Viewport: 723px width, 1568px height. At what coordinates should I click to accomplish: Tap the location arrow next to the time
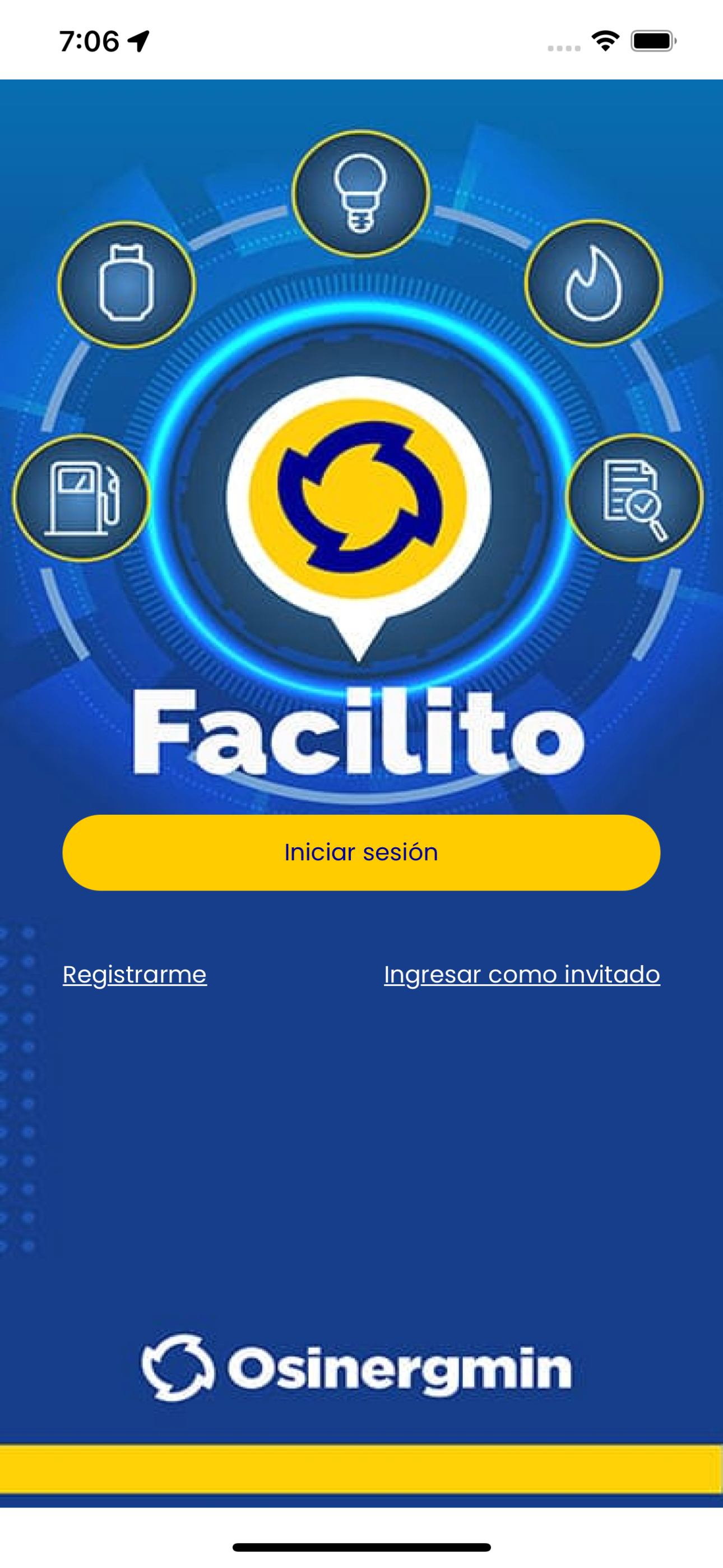tap(139, 40)
